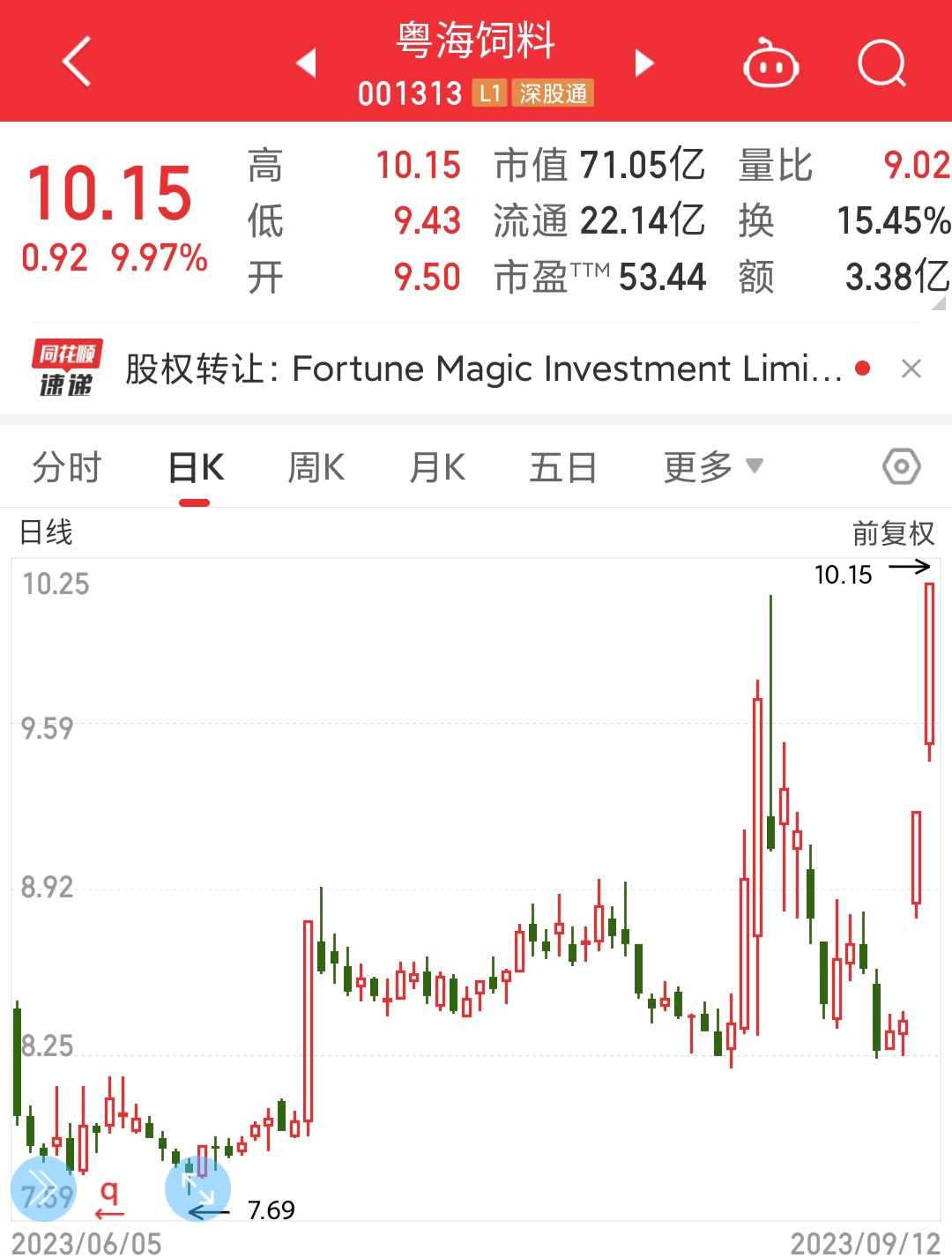Expand the 更多 chart period dropdown
The width and height of the screenshot is (952, 1258).
point(712,467)
